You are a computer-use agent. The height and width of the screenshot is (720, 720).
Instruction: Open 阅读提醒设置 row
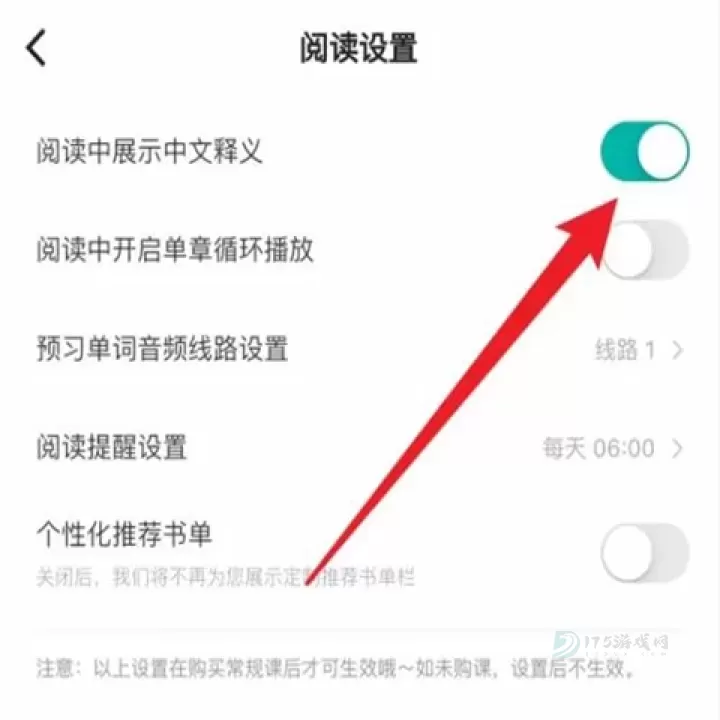360,446
